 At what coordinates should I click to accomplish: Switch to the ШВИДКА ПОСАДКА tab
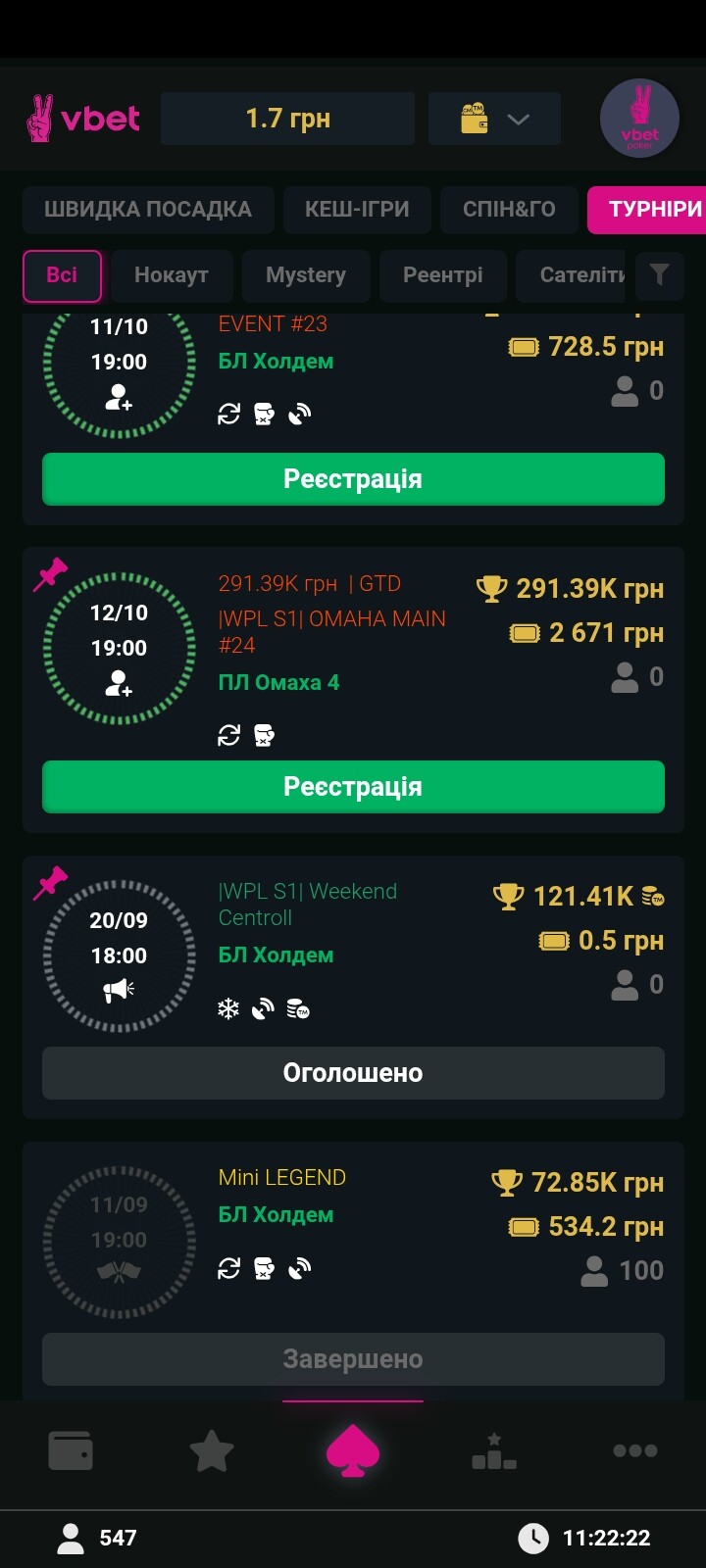(x=148, y=210)
